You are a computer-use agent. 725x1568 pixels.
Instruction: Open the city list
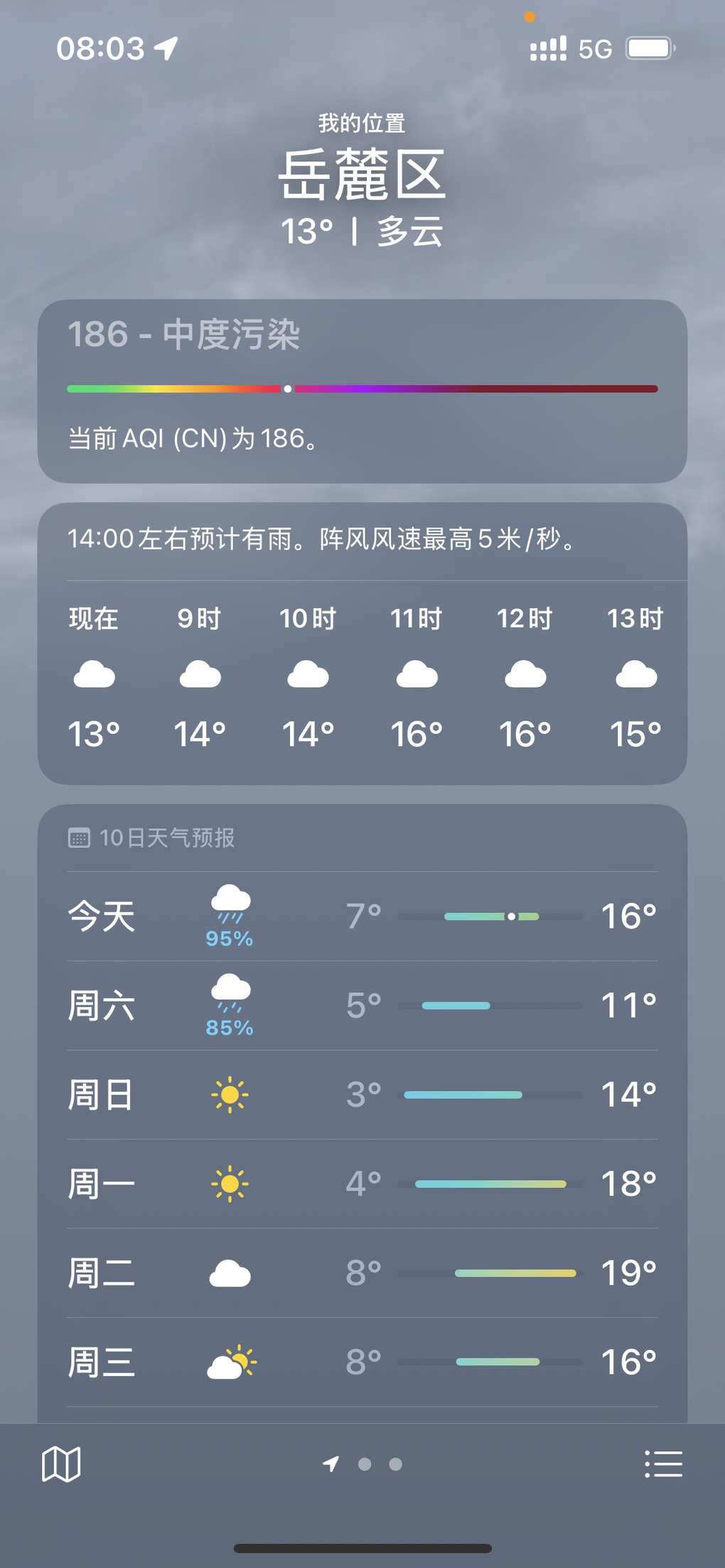point(663,1464)
